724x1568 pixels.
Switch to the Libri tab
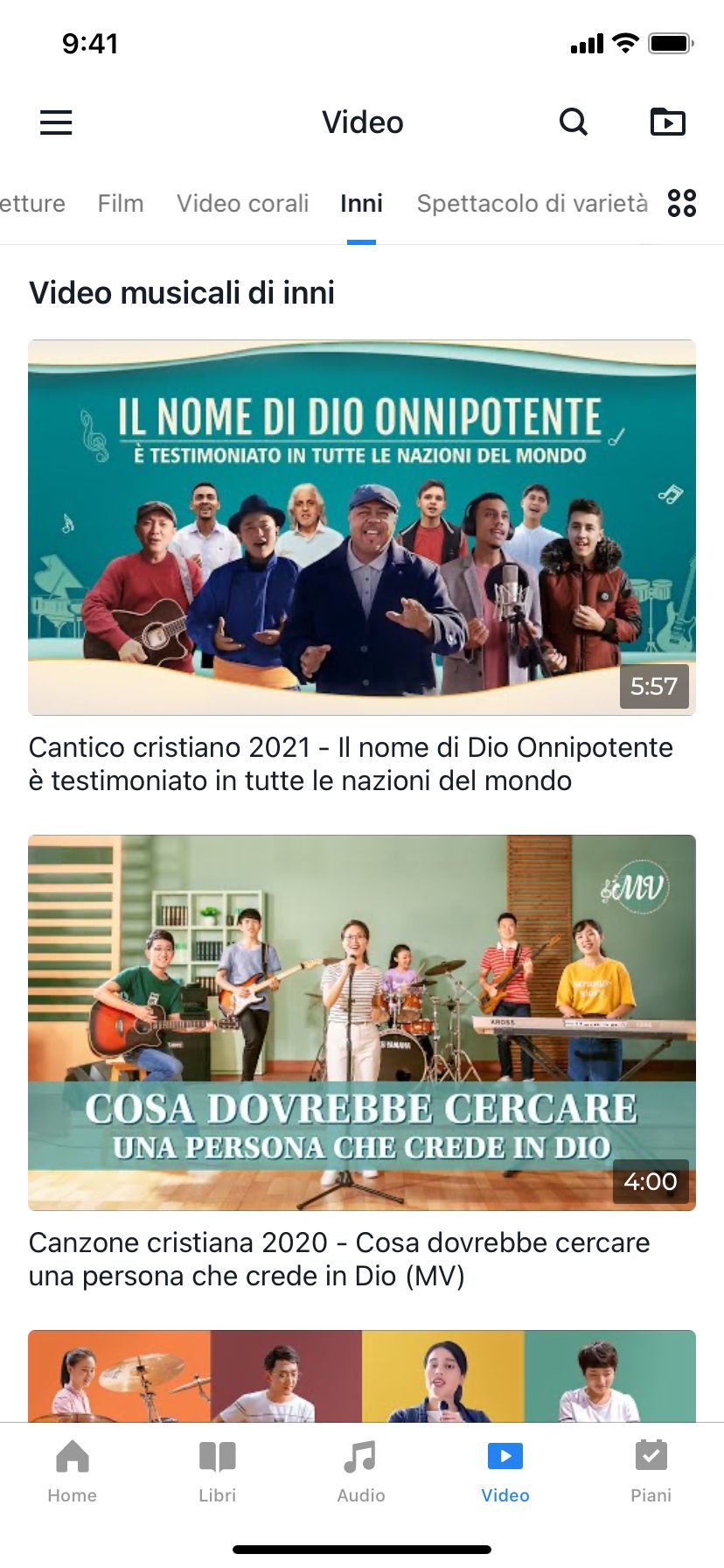pos(218,1471)
